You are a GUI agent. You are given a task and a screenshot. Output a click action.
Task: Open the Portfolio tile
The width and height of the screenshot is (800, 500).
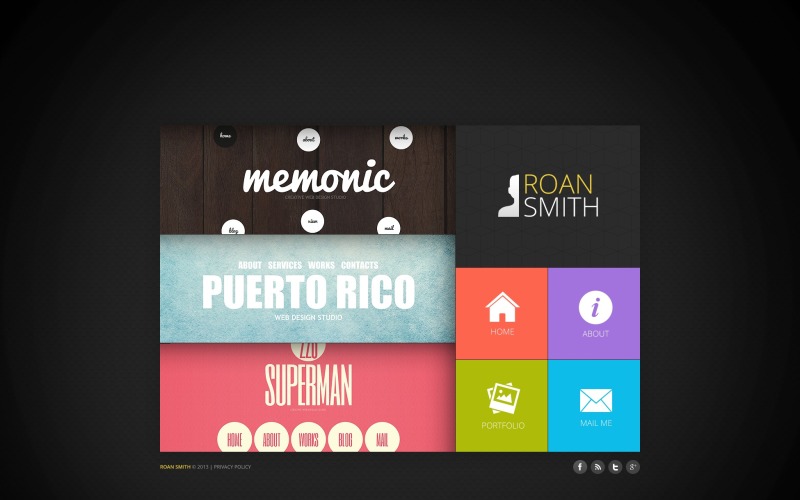point(502,405)
